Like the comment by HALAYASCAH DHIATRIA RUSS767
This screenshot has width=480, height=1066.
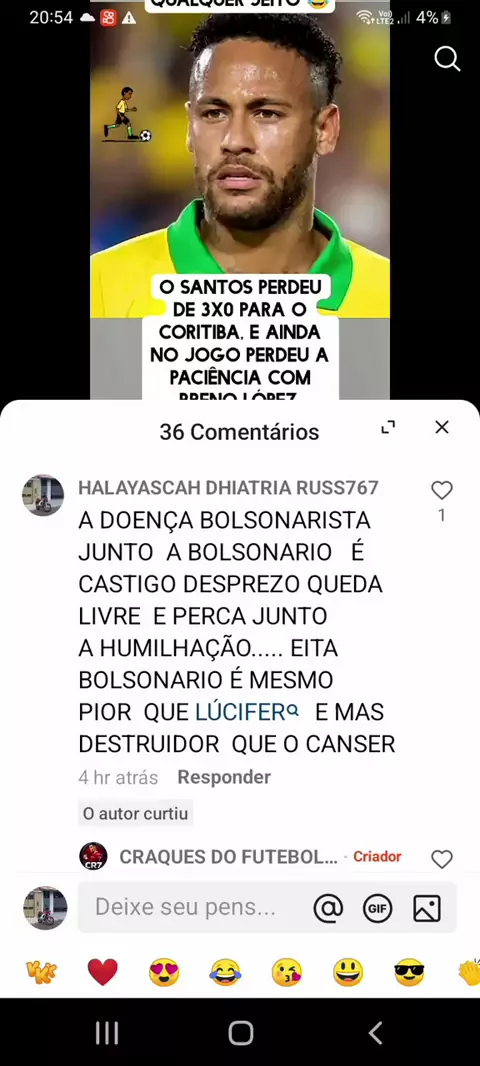point(442,490)
